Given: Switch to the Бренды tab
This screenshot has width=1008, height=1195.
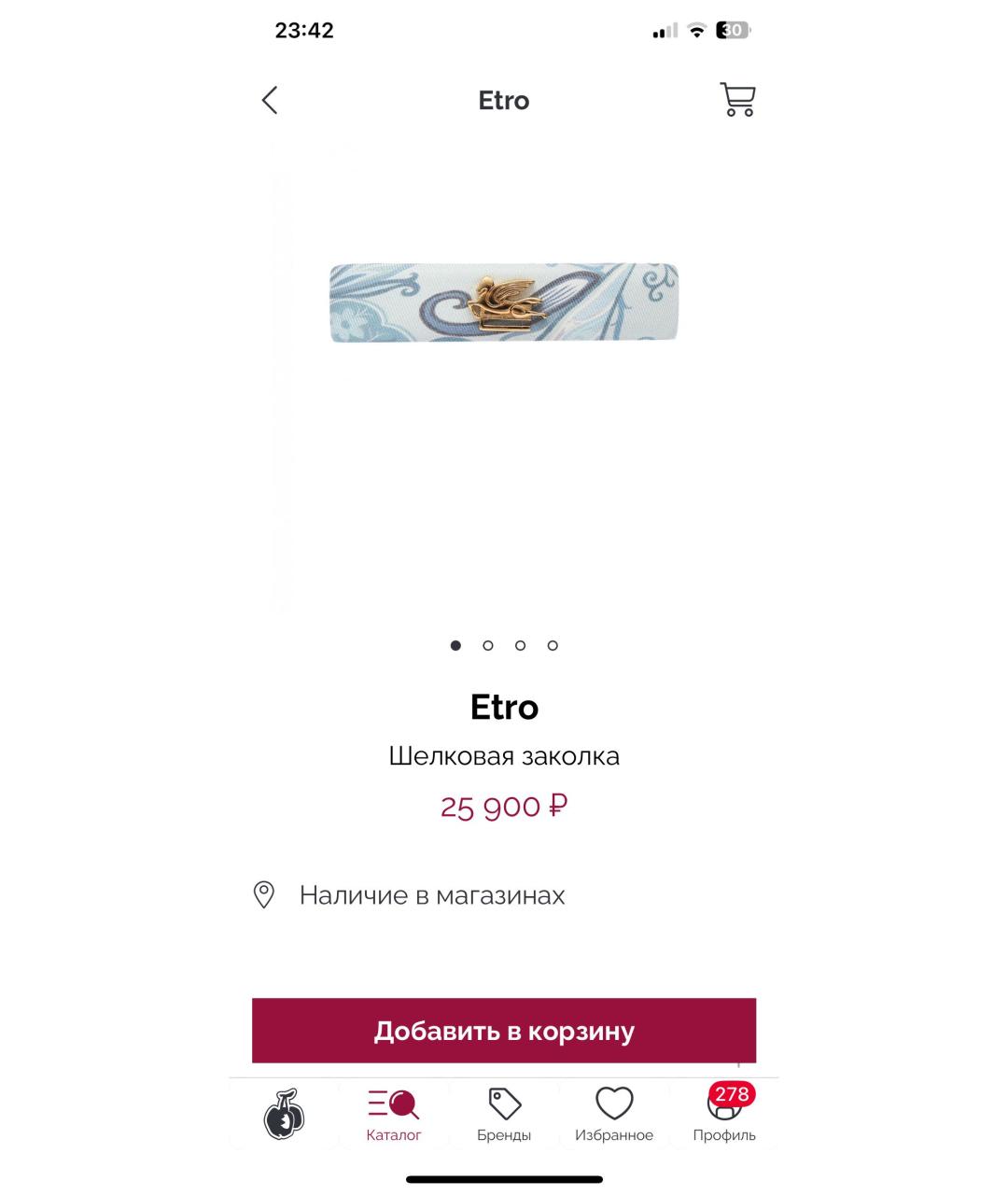Looking at the screenshot, I should pyautogui.click(x=504, y=1113).
